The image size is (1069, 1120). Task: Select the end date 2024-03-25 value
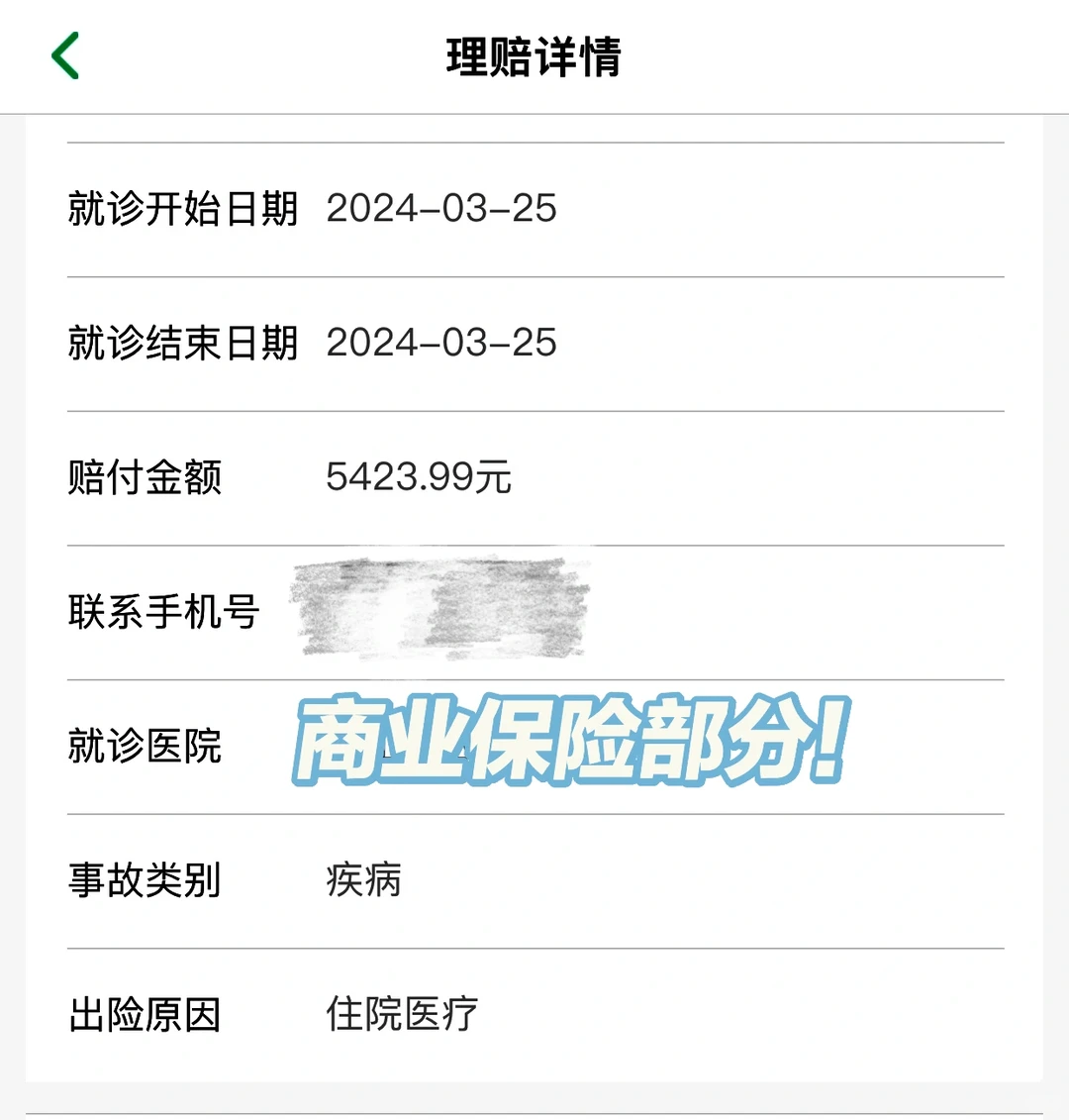[442, 344]
